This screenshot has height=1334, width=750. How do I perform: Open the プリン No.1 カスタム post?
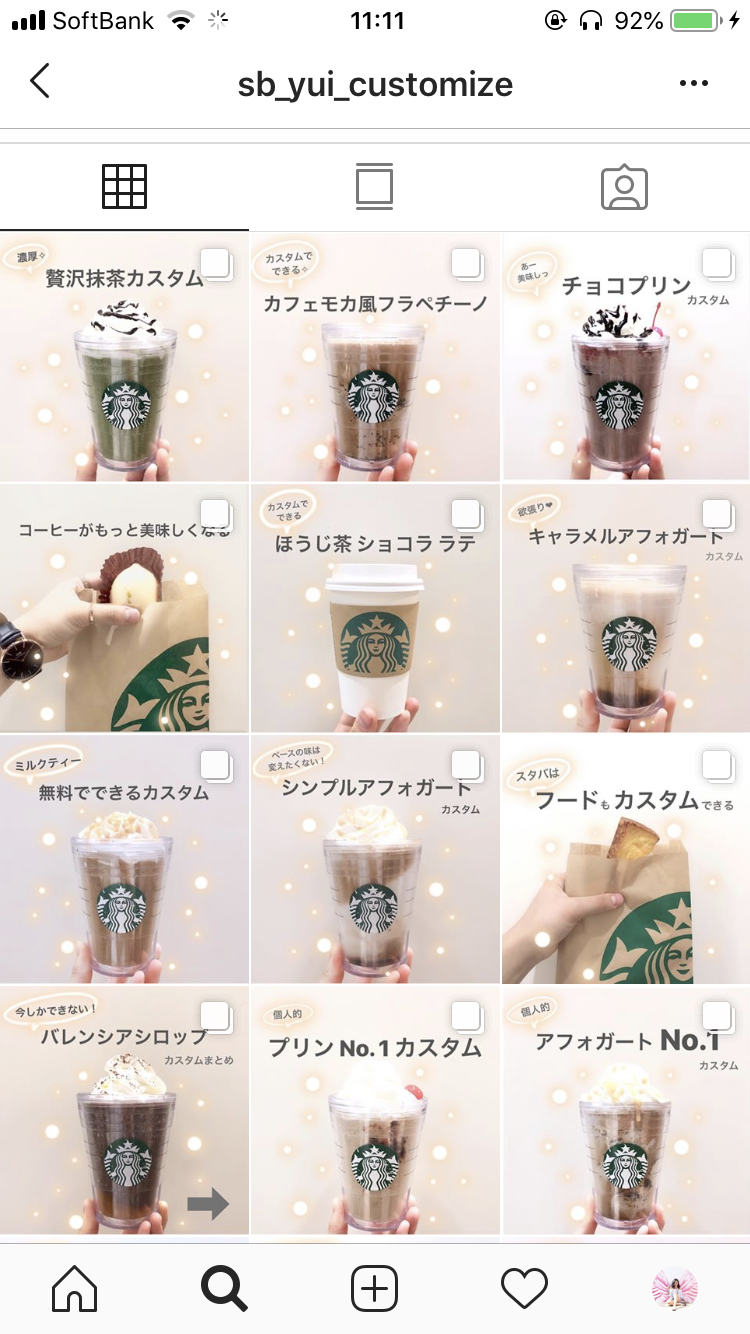point(375,1110)
